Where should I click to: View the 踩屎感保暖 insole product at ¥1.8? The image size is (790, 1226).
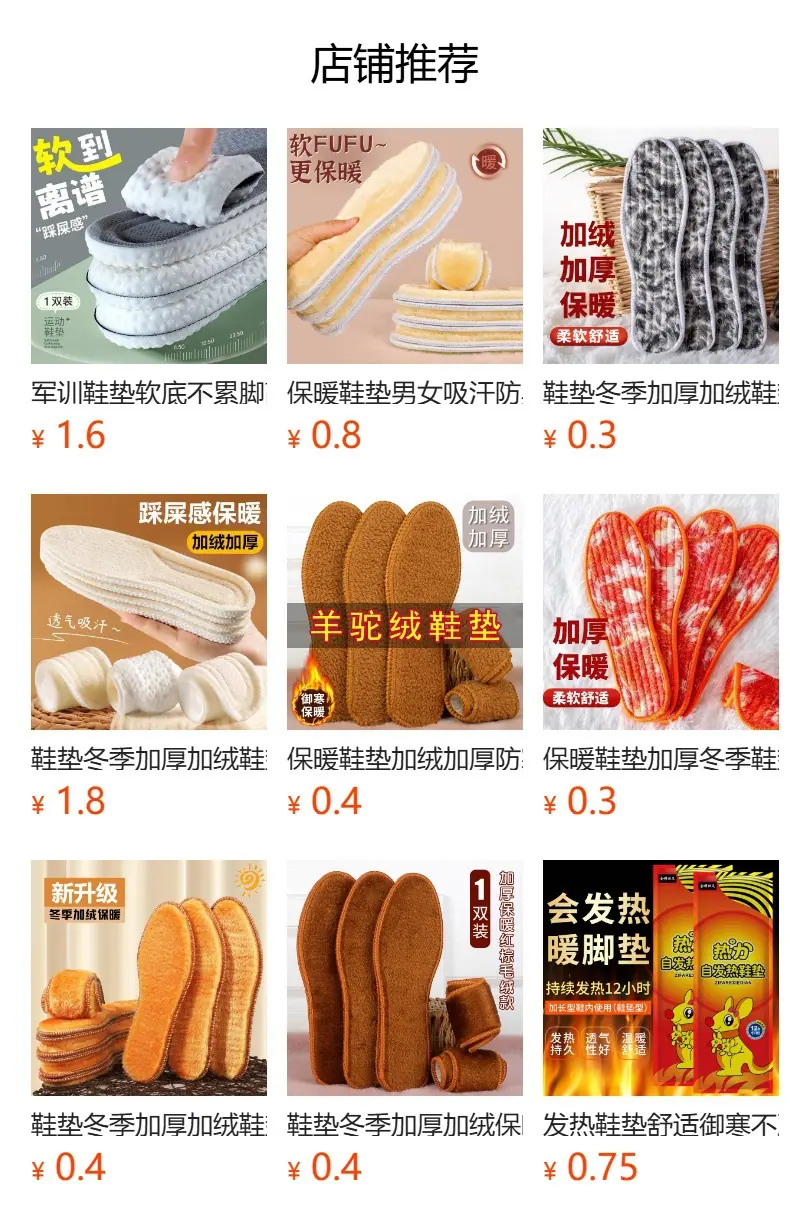coord(149,657)
